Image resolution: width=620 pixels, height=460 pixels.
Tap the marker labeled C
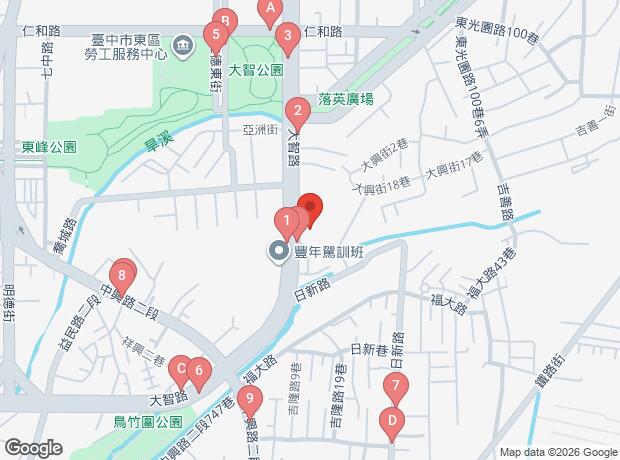pos(181,369)
